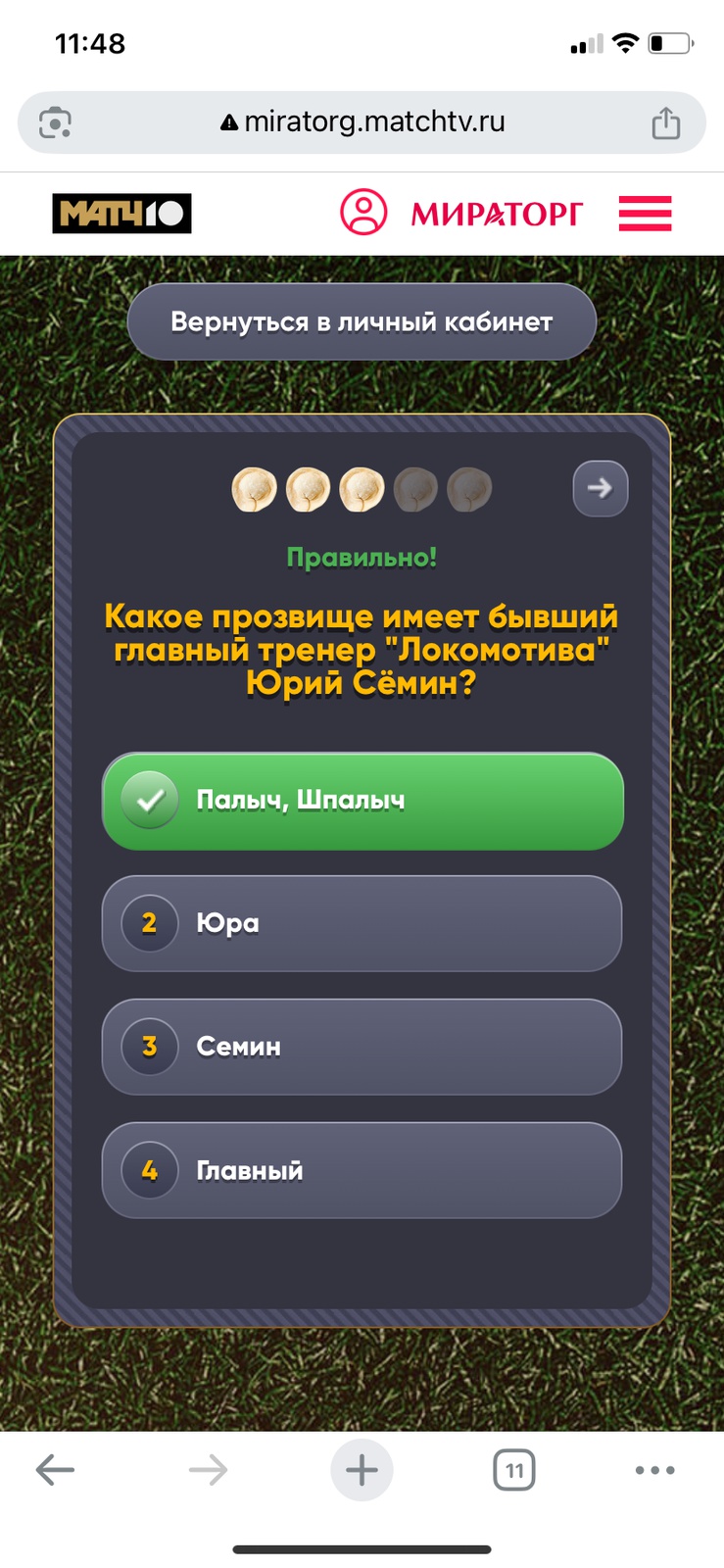Open the red hamburger menu

click(x=645, y=213)
